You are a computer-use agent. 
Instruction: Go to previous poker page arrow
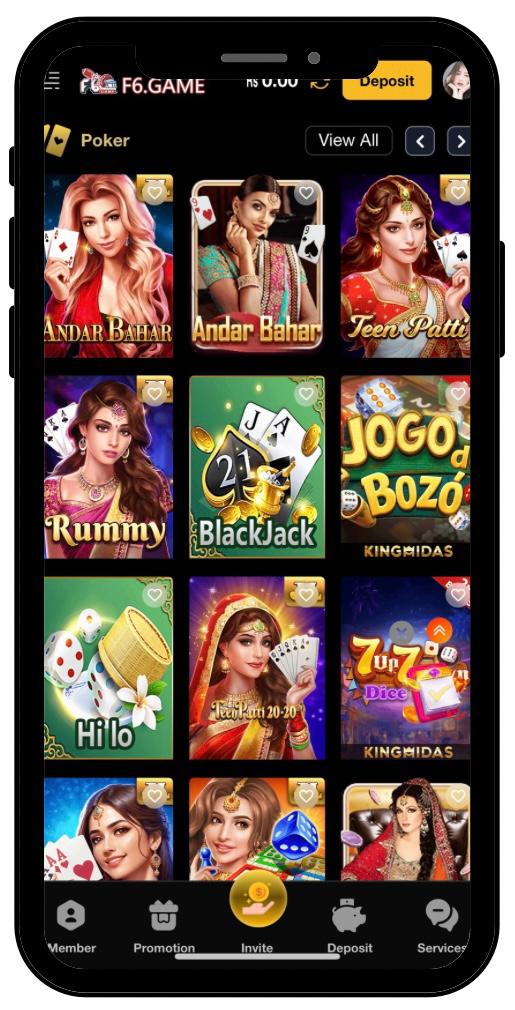[420, 141]
